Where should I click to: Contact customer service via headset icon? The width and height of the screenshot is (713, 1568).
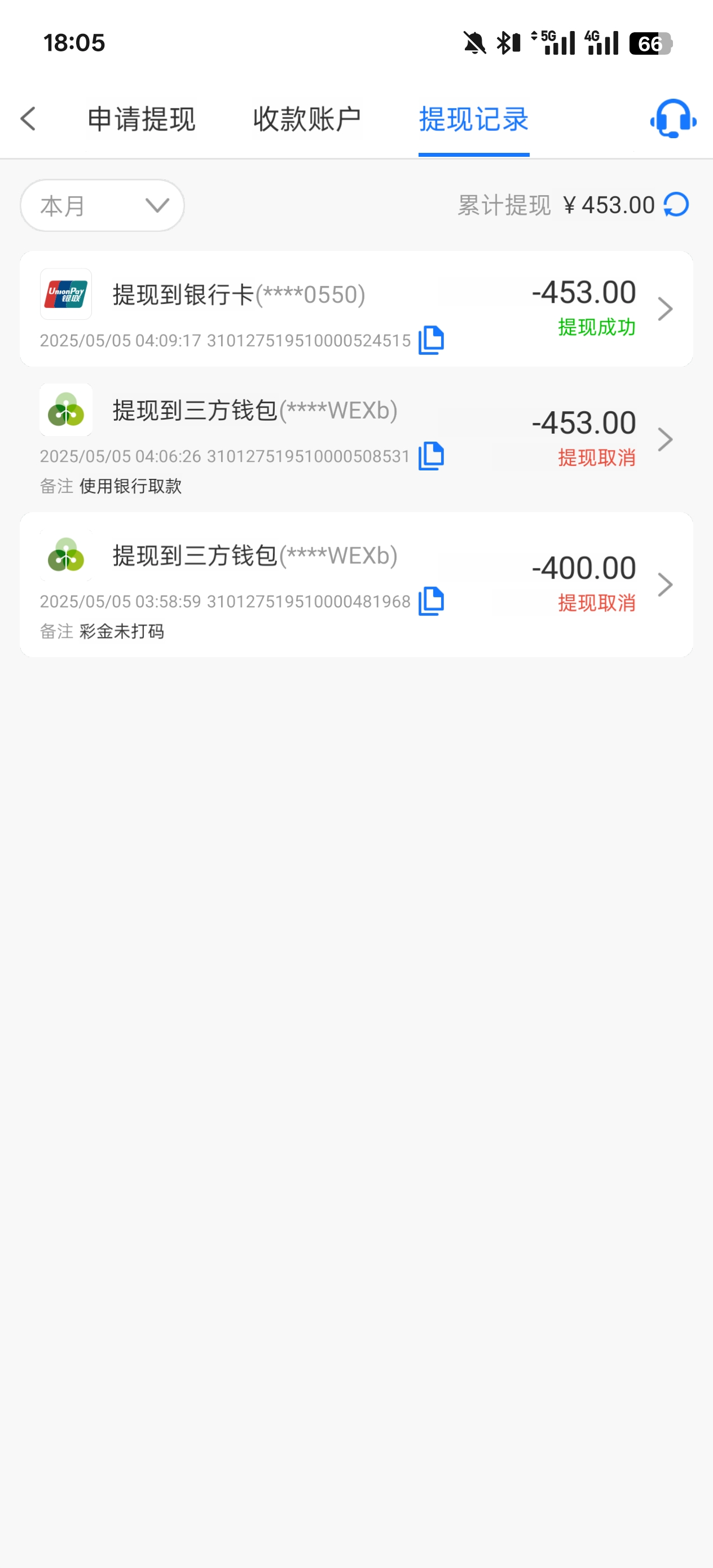(673, 120)
